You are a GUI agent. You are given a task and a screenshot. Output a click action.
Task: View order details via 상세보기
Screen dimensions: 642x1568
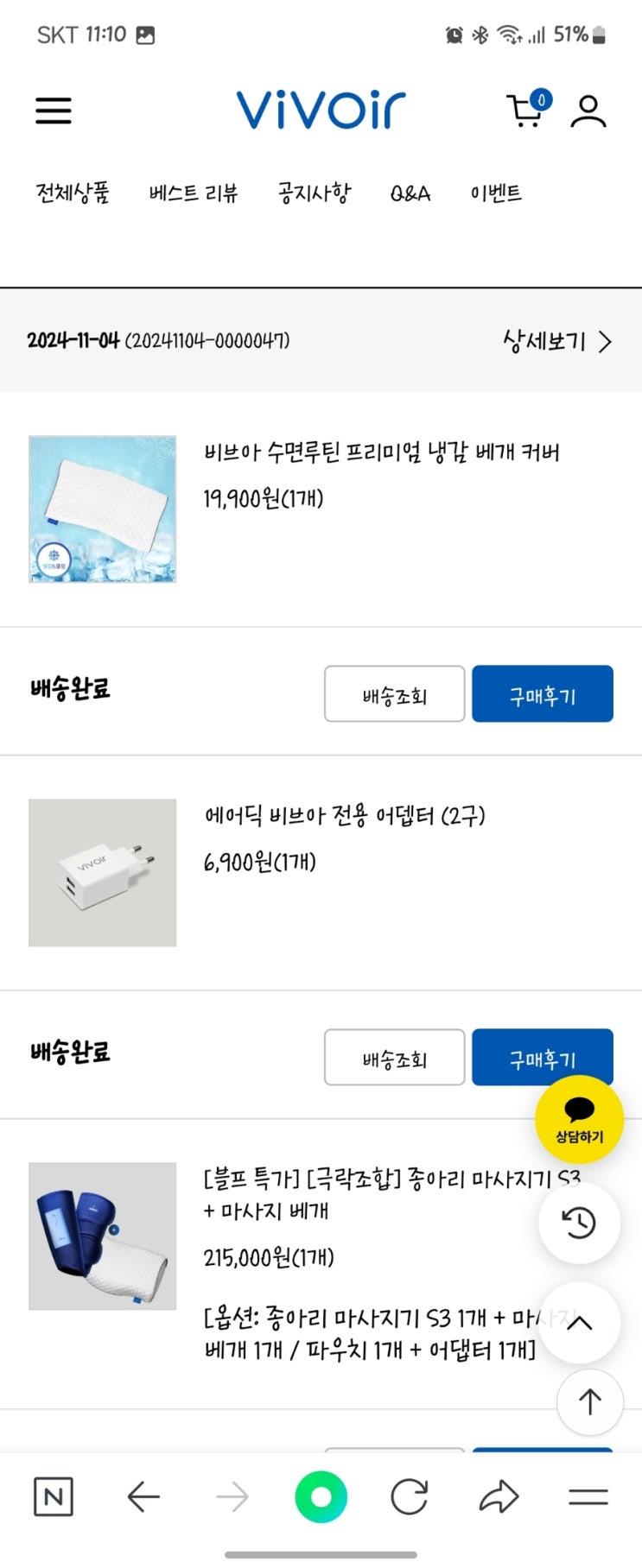coord(556,341)
